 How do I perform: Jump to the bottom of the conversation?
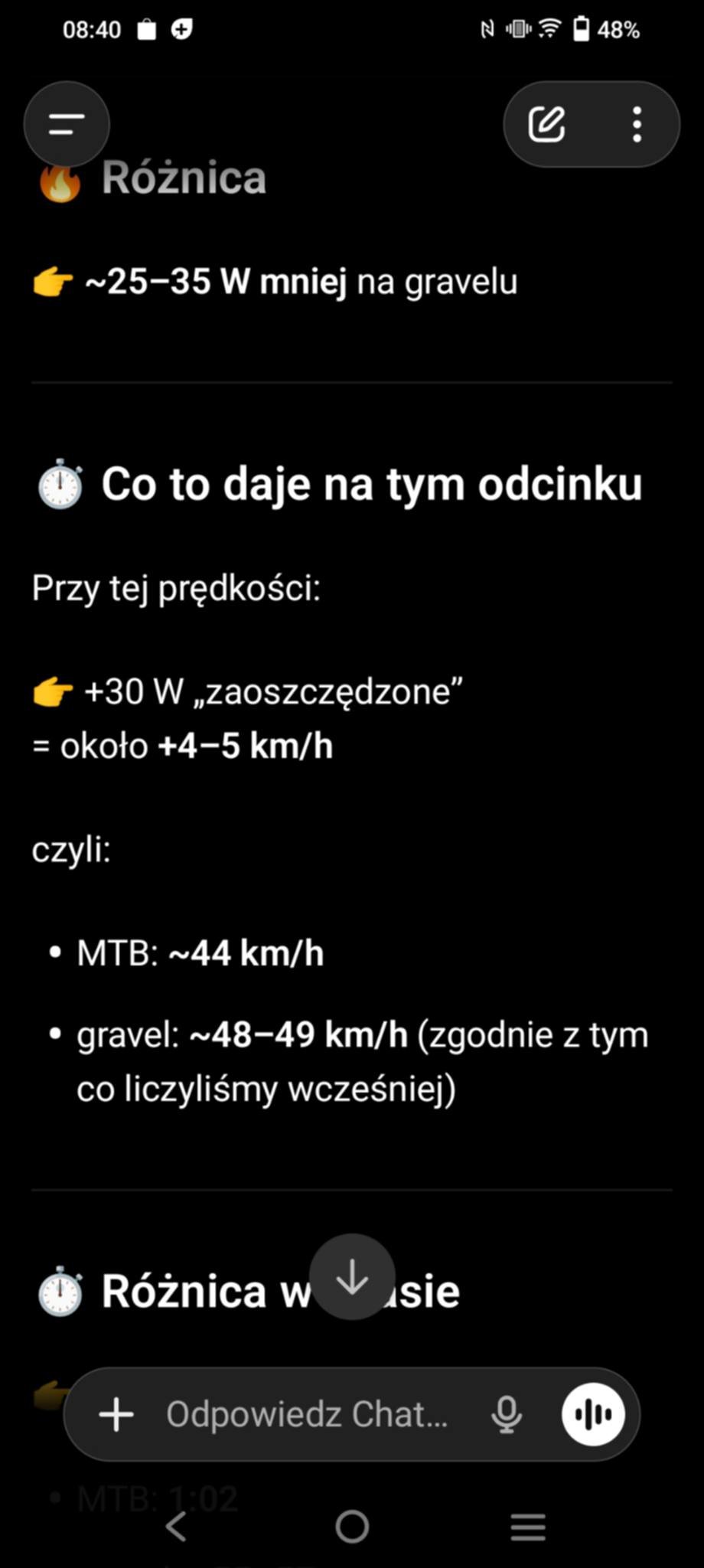coord(352,1276)
